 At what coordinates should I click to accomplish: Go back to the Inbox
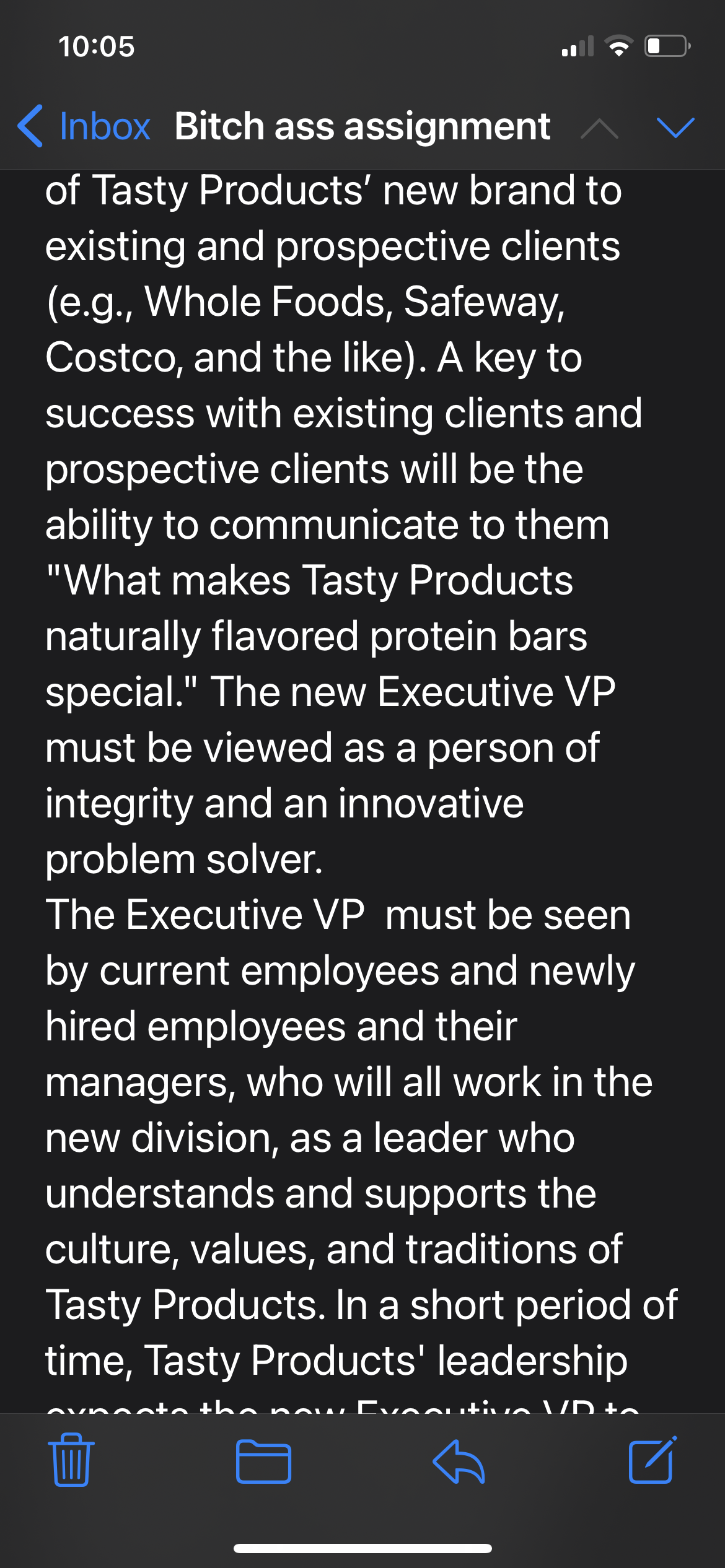pos(85,126)
